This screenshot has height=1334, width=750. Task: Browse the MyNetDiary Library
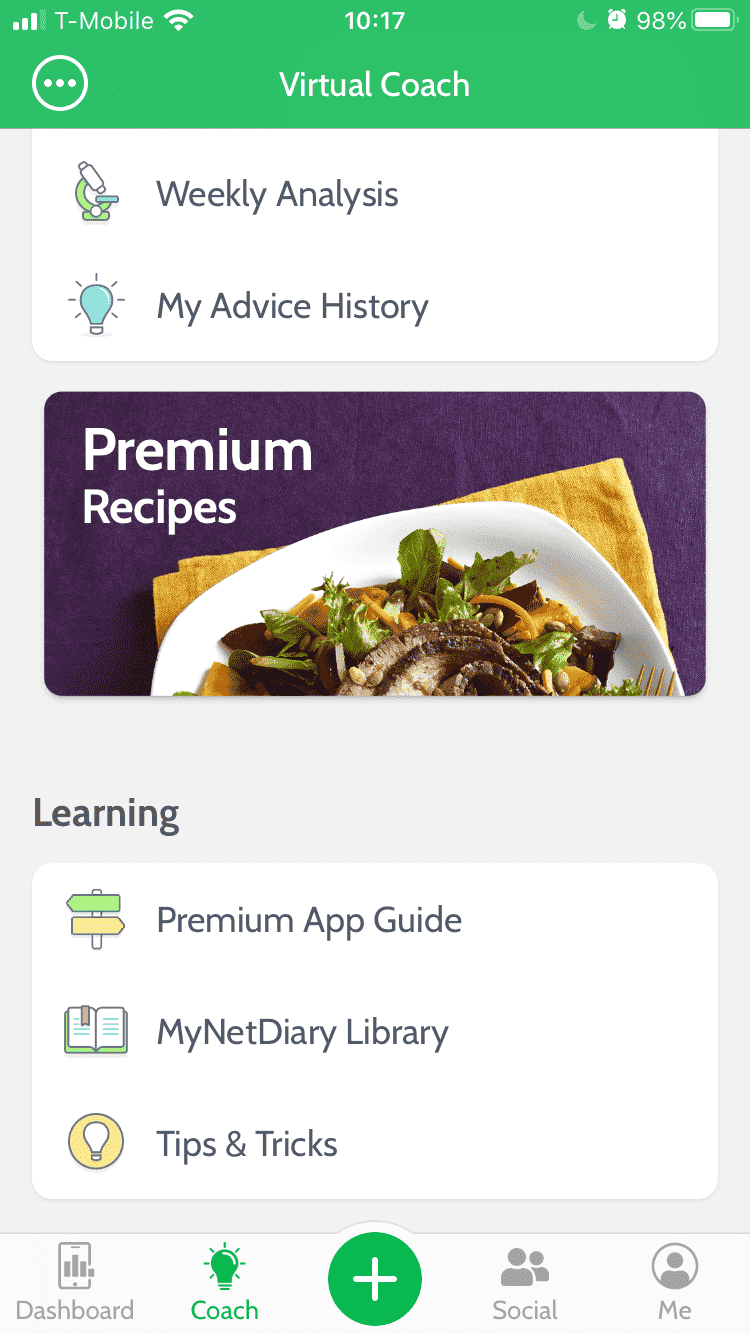tap(375, 1032)
